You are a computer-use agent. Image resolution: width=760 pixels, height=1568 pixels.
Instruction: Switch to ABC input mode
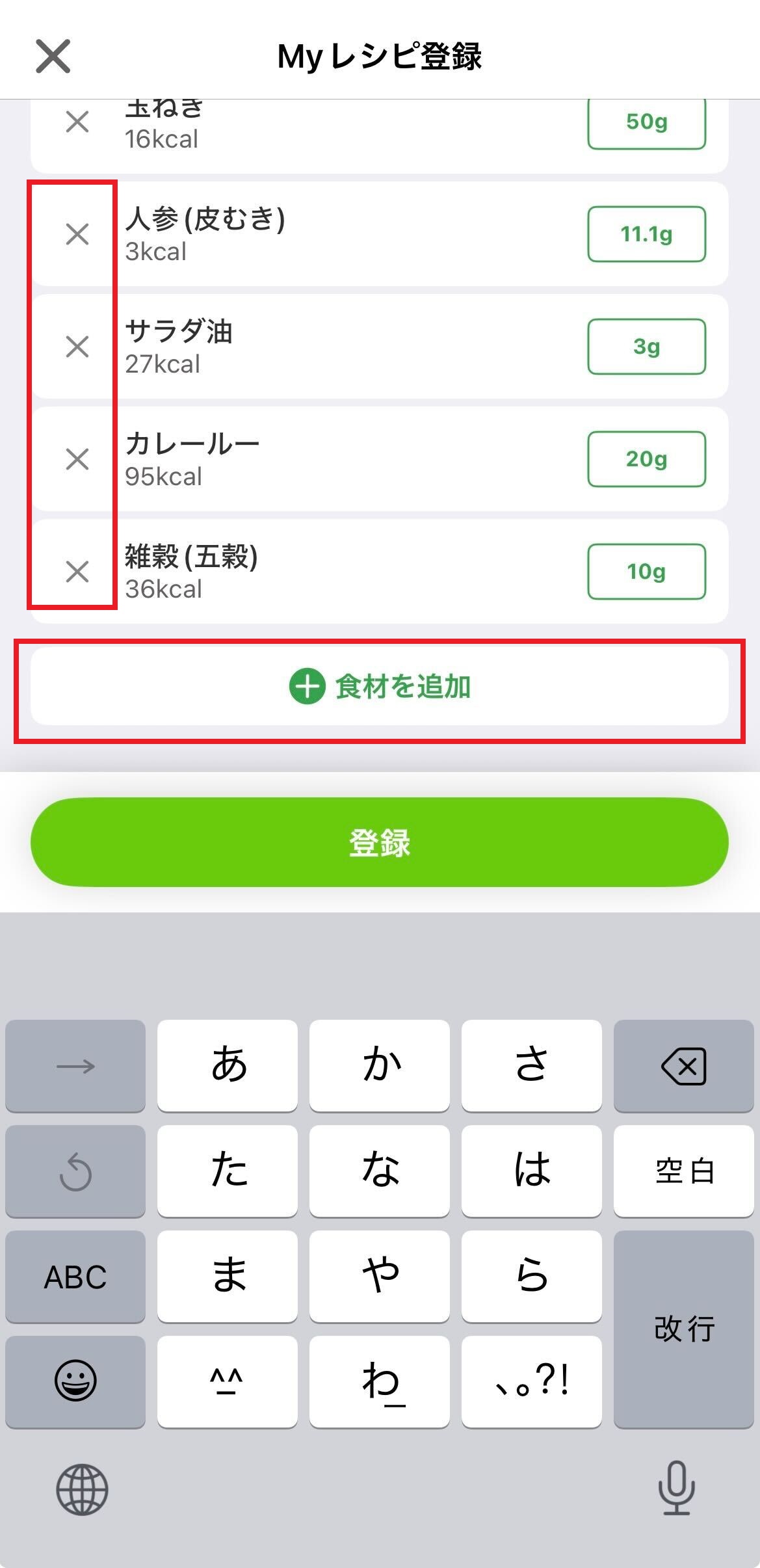(74, 1276)
